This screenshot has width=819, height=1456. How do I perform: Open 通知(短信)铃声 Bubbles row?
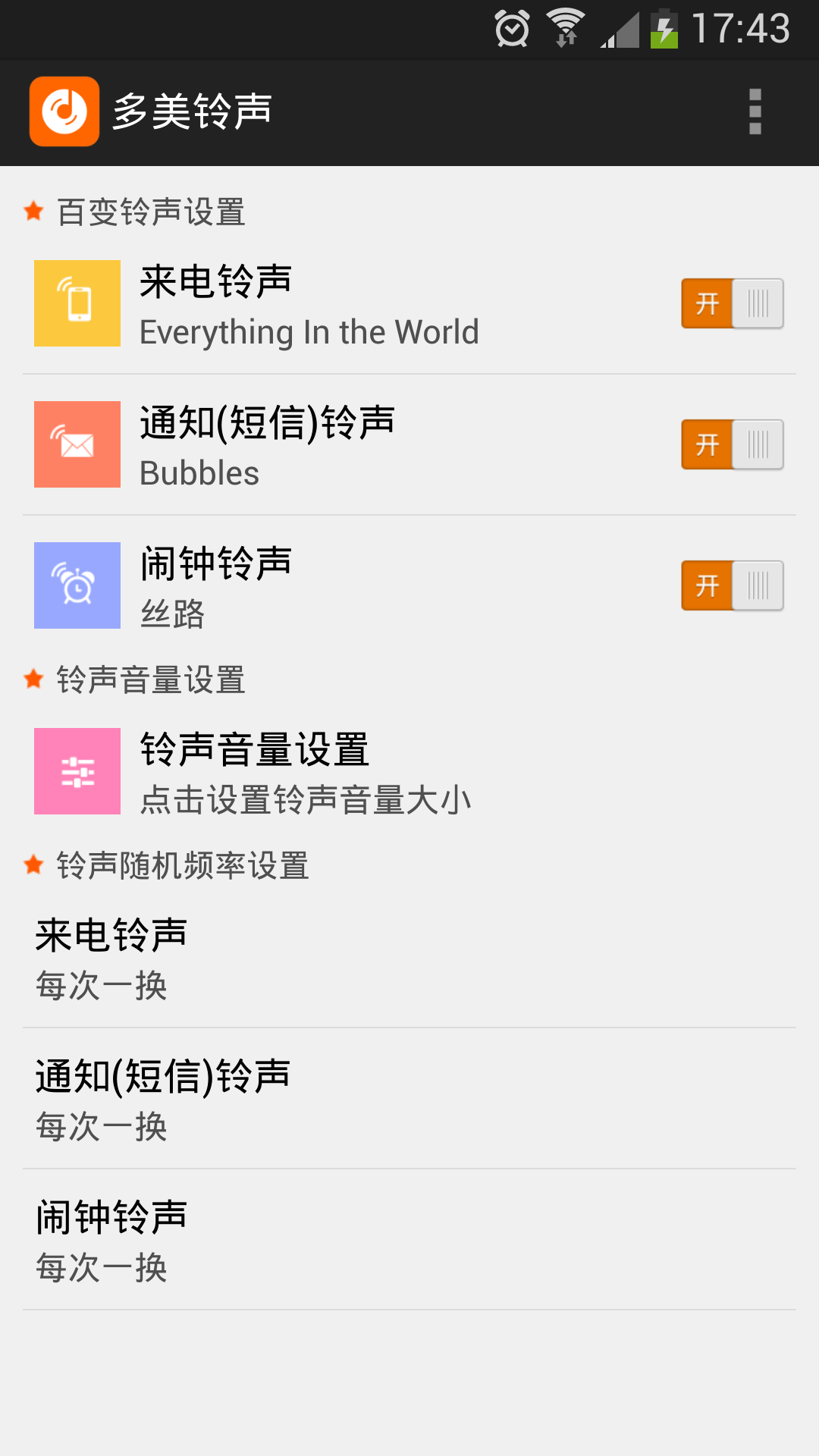(x=409, y=445)
